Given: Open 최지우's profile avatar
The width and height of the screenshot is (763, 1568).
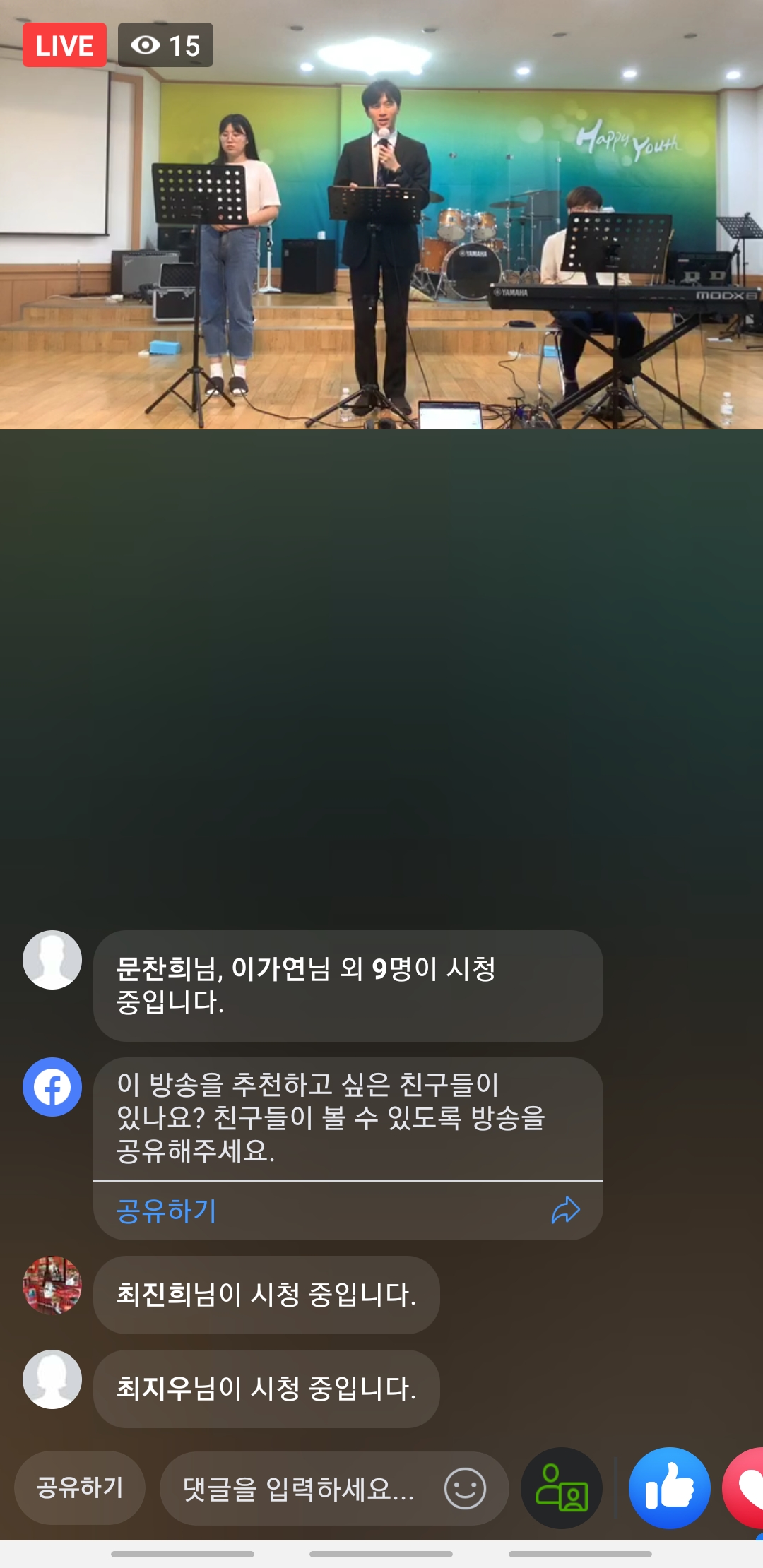Looking at the screenshot, I should click(x=52, y=1379).
